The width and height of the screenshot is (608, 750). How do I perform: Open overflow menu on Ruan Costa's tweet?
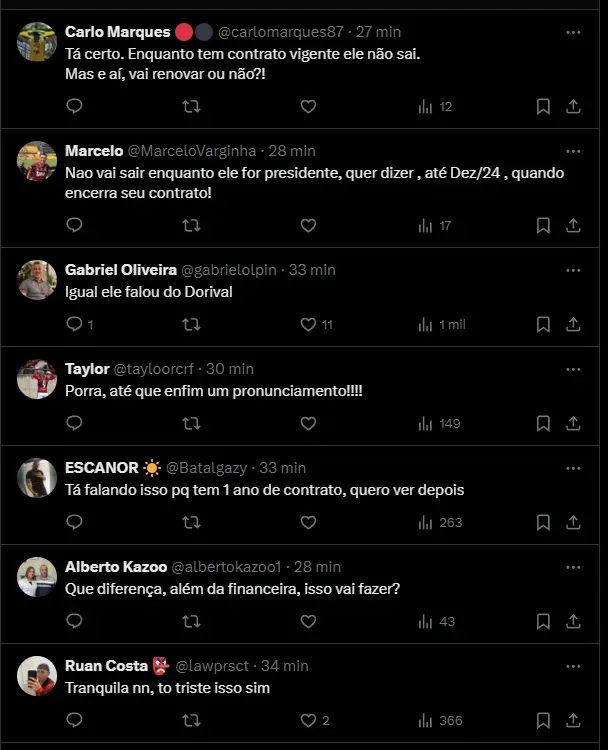[x=573, y=666]
